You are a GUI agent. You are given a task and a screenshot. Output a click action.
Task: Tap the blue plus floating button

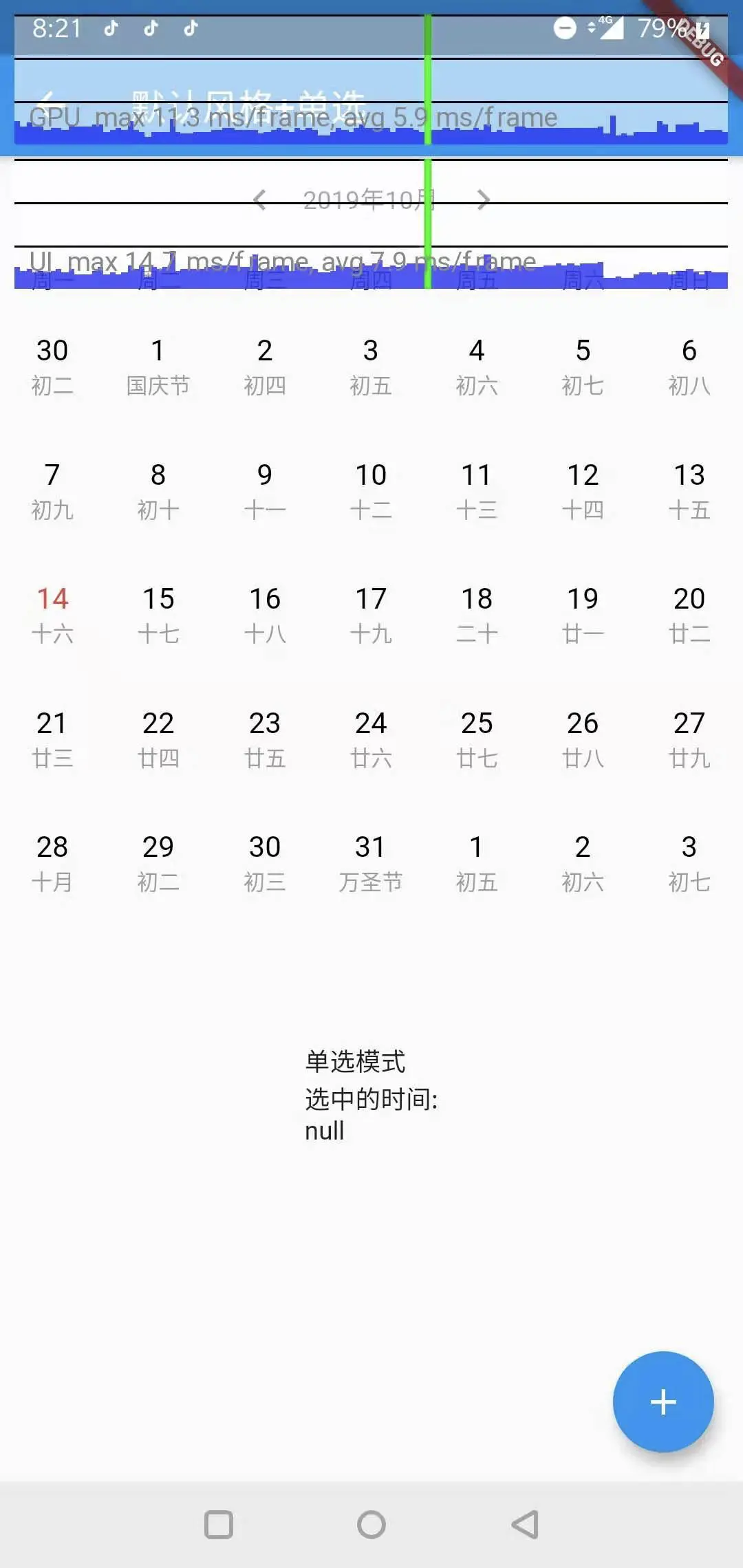(x=663, y=1402)
